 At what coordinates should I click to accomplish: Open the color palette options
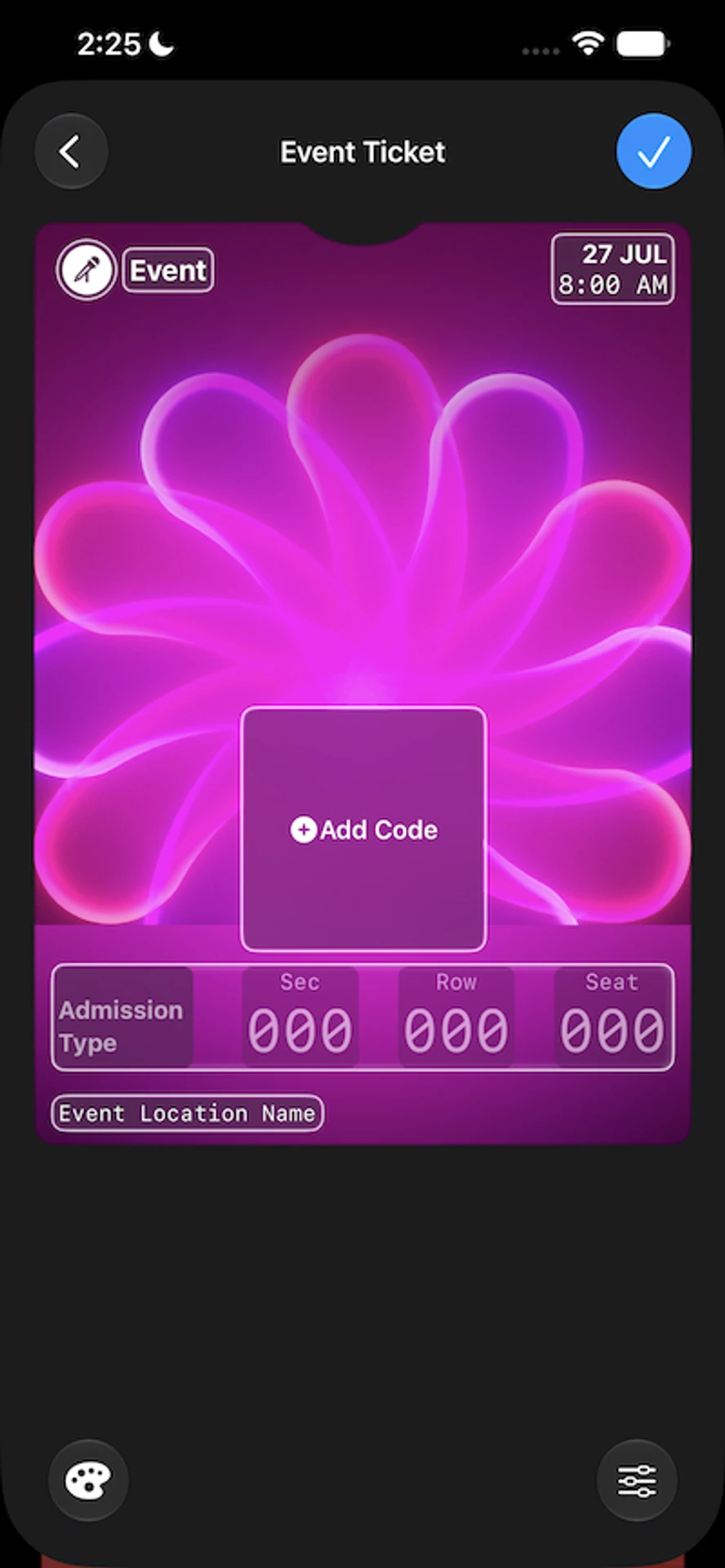click(x=88, y=1480)
